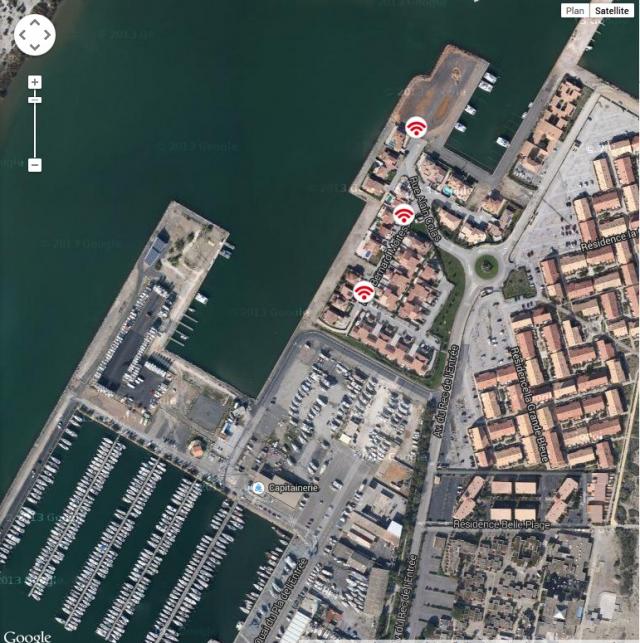Select the Satellite map view

[611, 11]
